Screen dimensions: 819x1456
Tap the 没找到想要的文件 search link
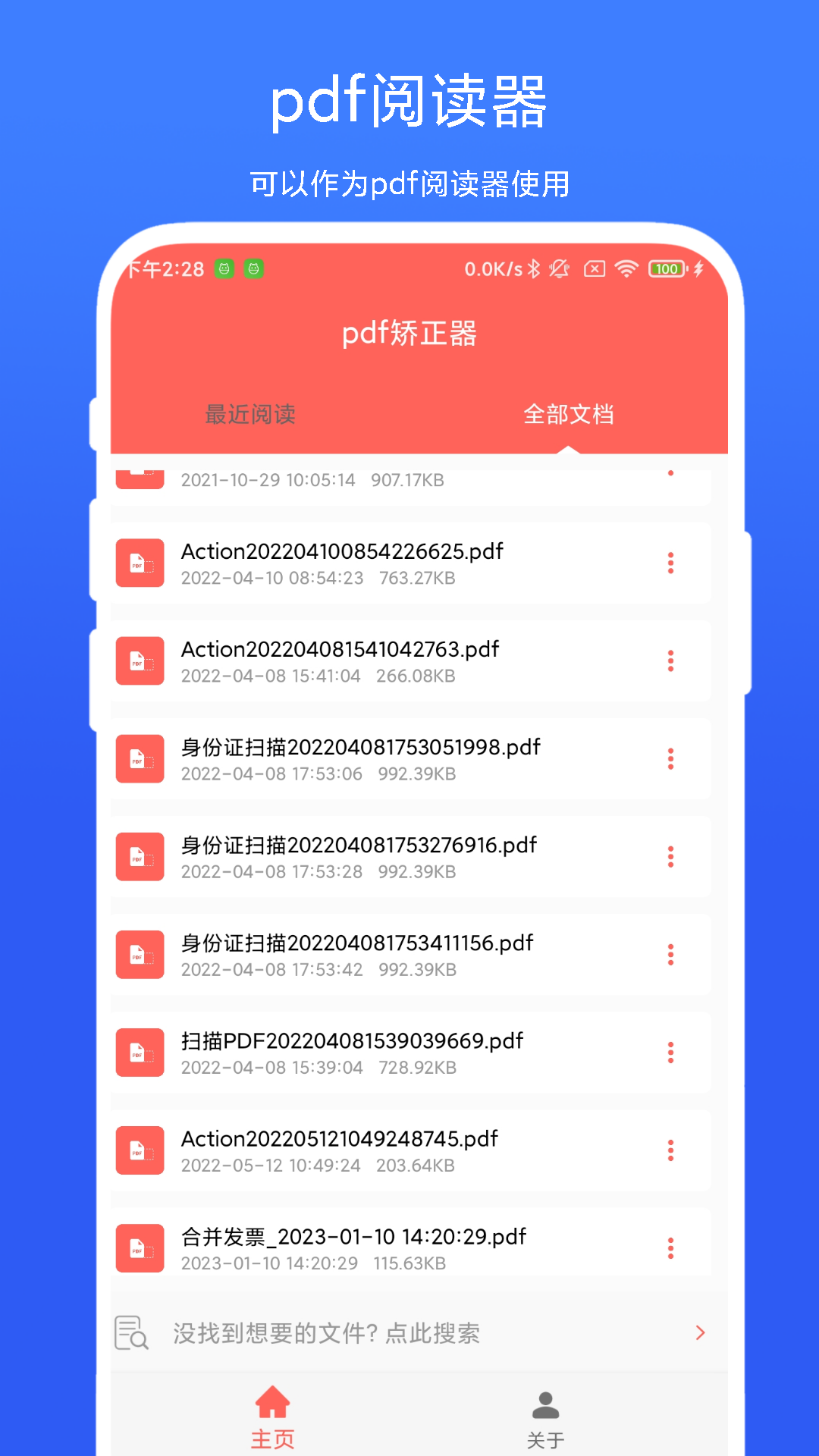[x=326, y=1332]
